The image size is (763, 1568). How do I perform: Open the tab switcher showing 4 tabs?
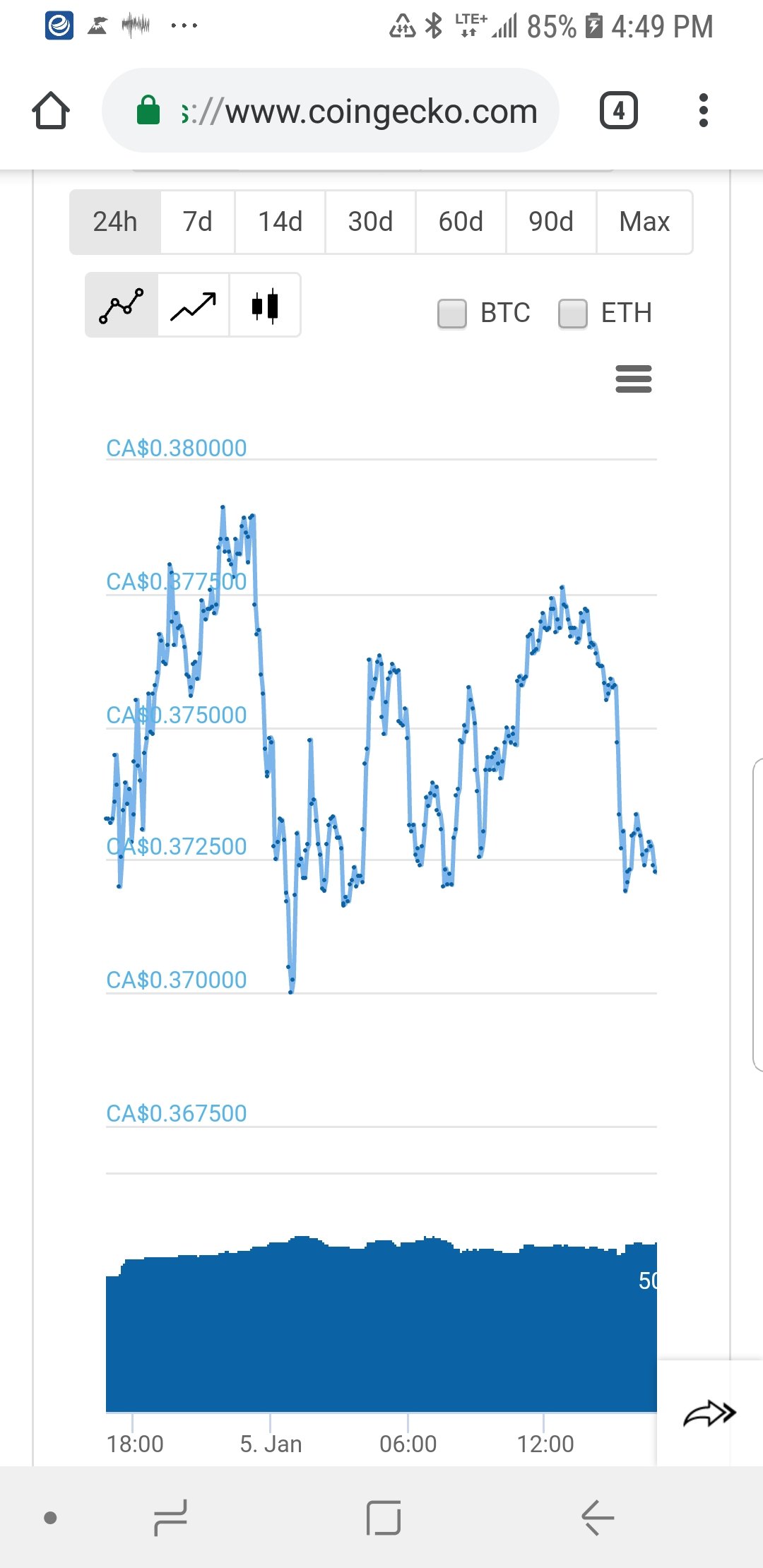(x=619, y=111)
